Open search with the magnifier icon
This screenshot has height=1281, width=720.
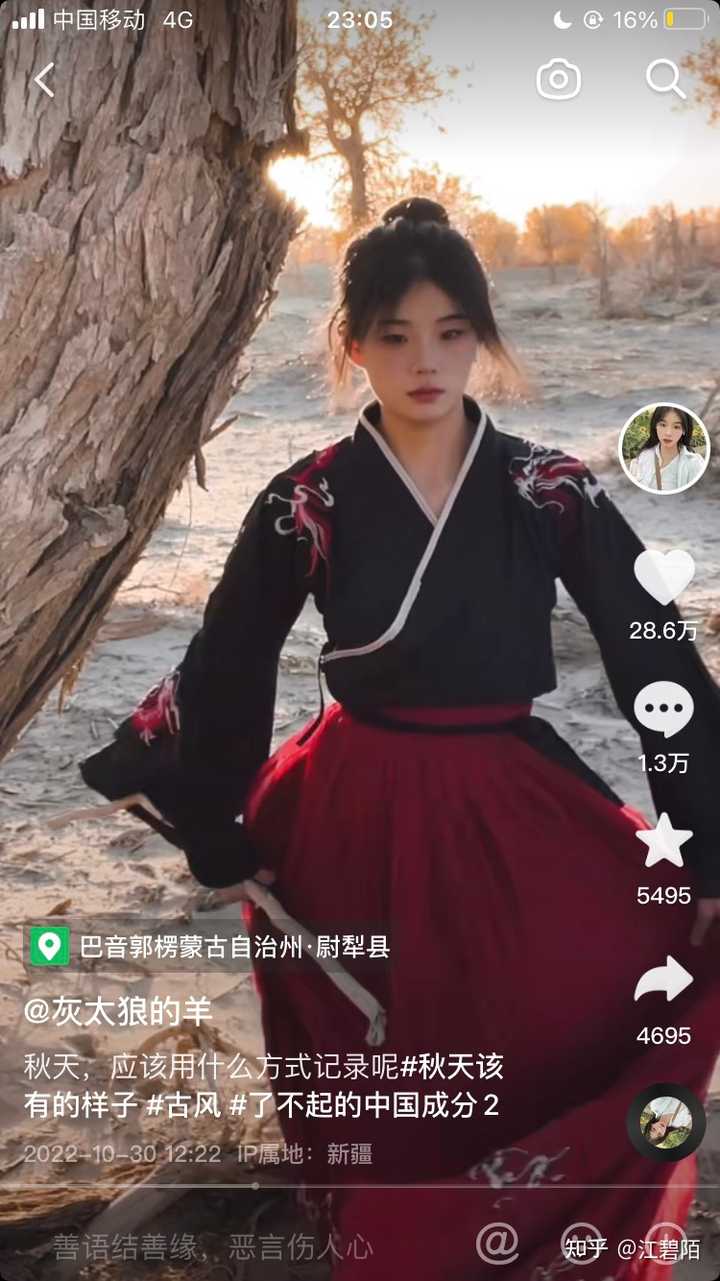tap(665, 79)
